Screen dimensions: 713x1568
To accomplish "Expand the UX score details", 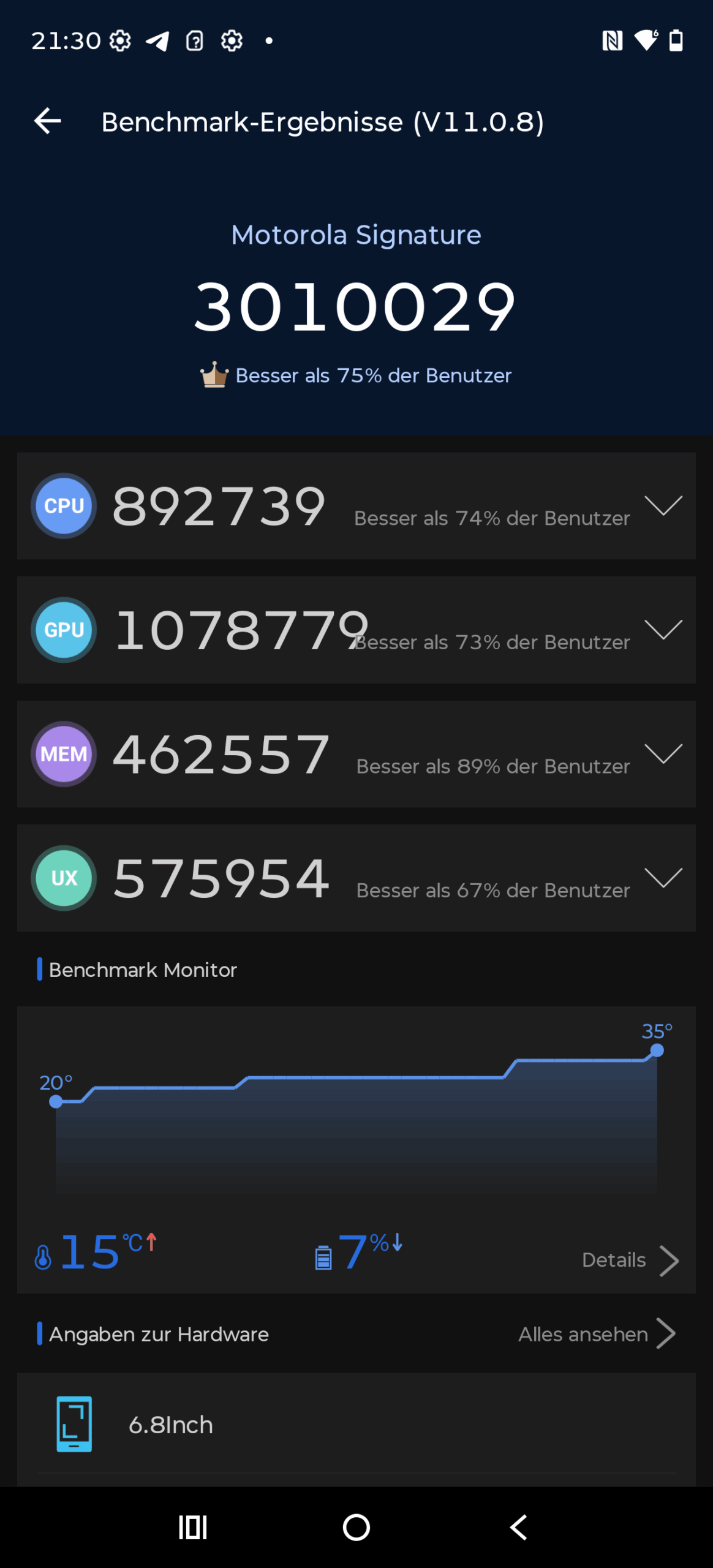I will pyautogui.click(x=663, y=878).
